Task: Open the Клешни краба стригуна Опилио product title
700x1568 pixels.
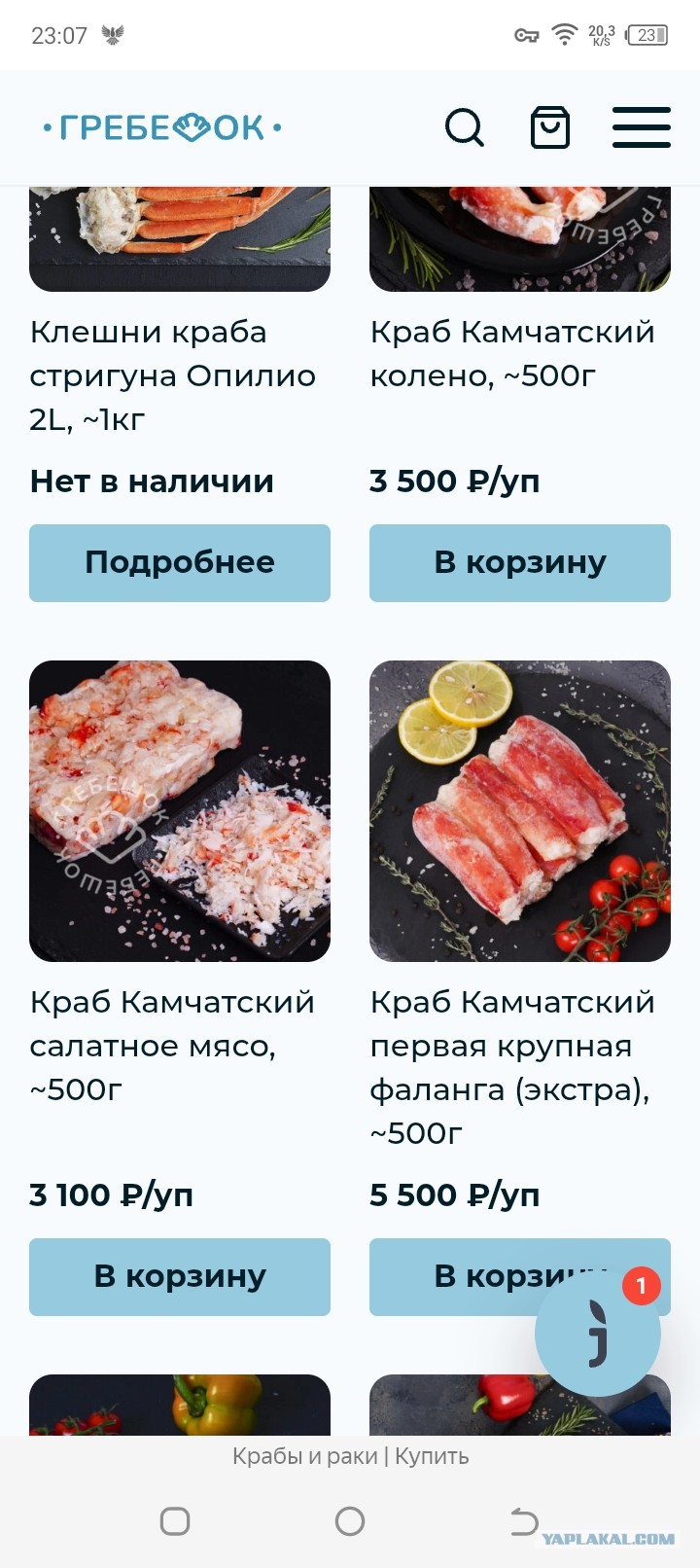Action: click(173, 375)
